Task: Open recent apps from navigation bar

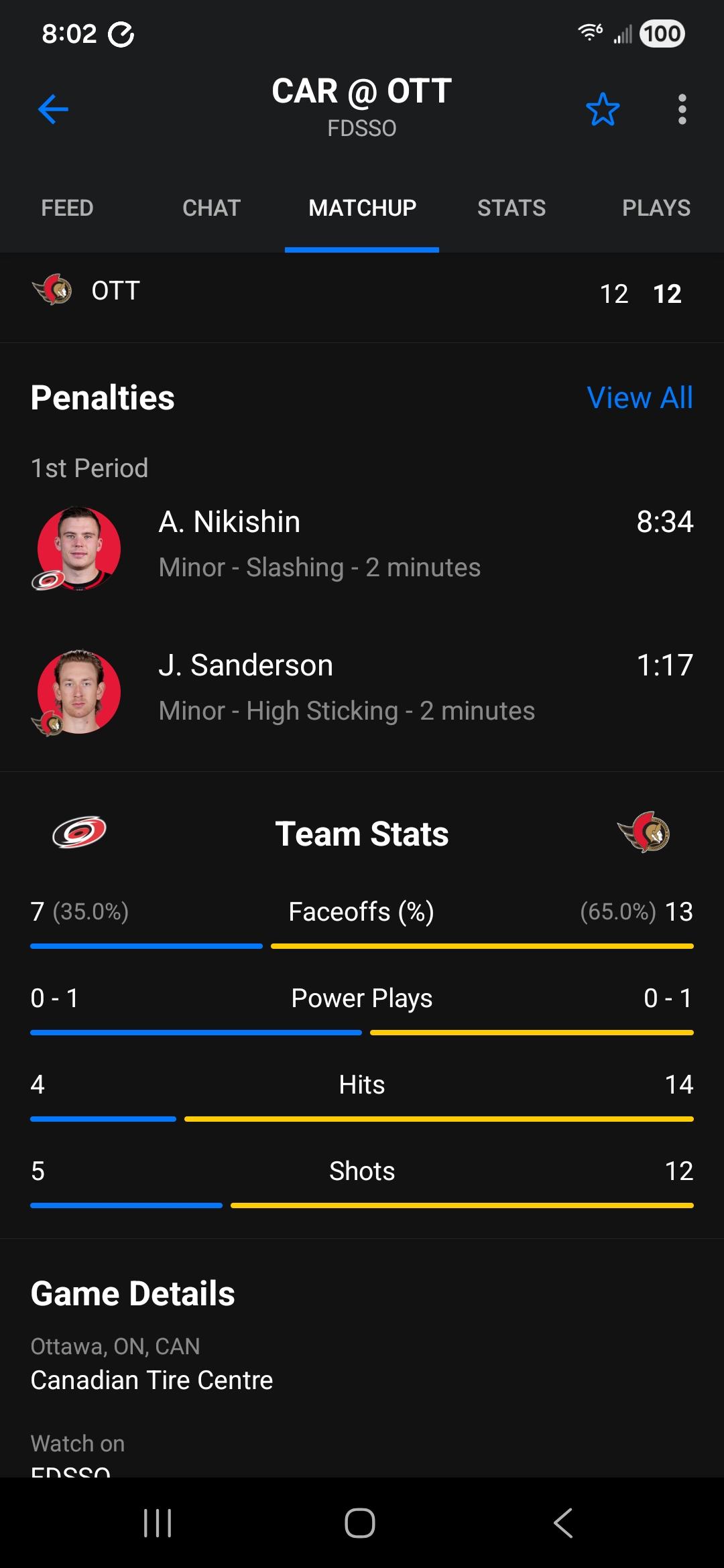Action: (158, 1523)
